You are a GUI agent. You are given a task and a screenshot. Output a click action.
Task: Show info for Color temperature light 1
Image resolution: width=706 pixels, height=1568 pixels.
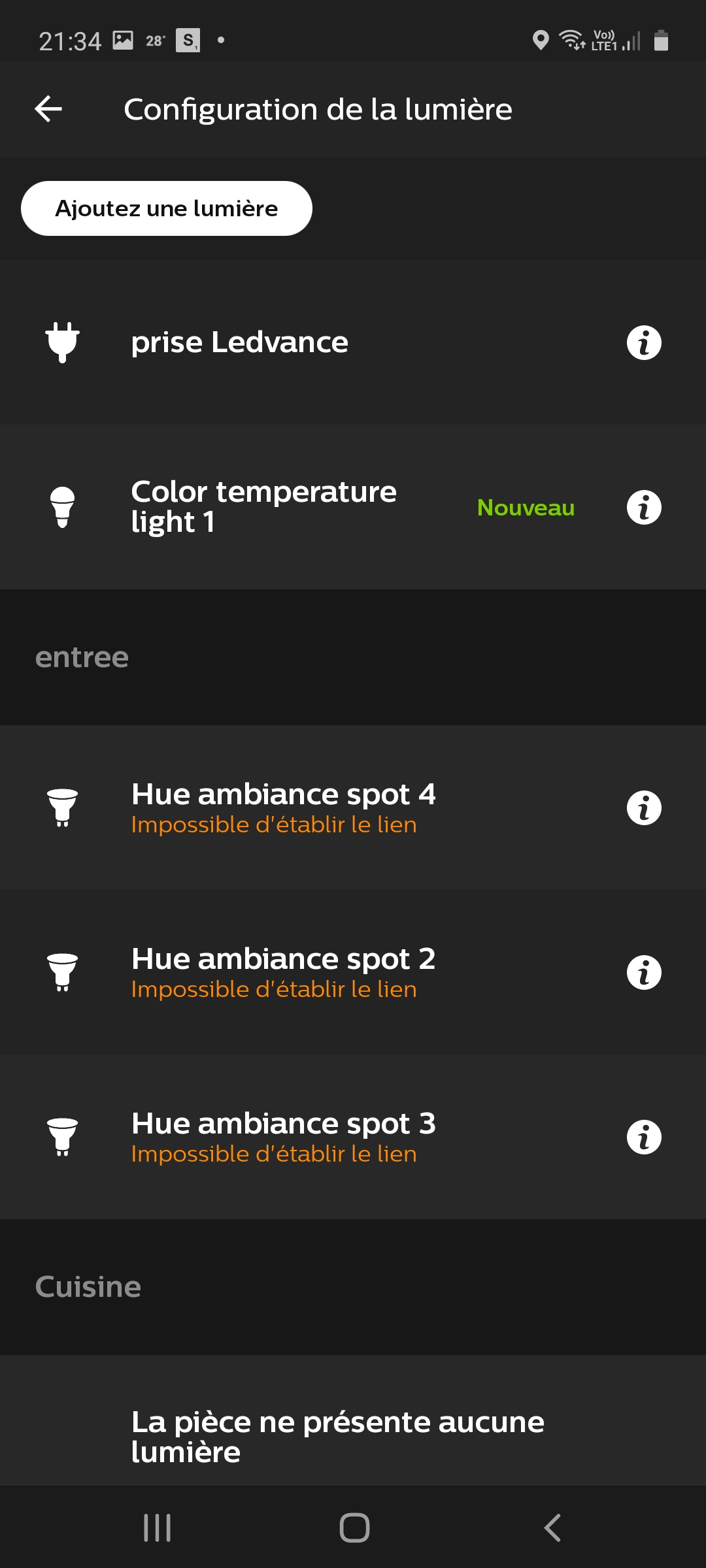[x=644, y=508]
